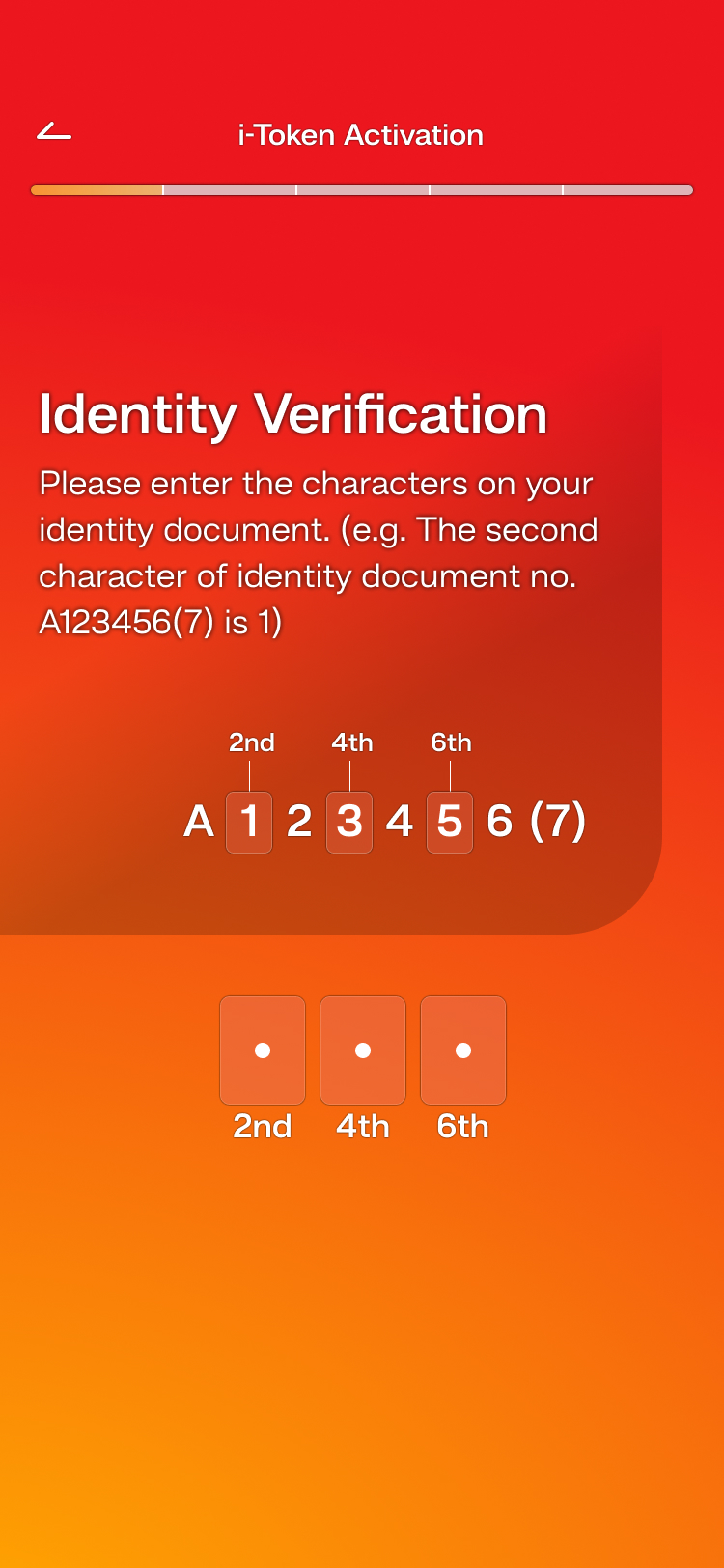The height and width of the screenshot is (1568, 724).
Task: Select the 2nd character input box
Action: (x=263, y=1050)
